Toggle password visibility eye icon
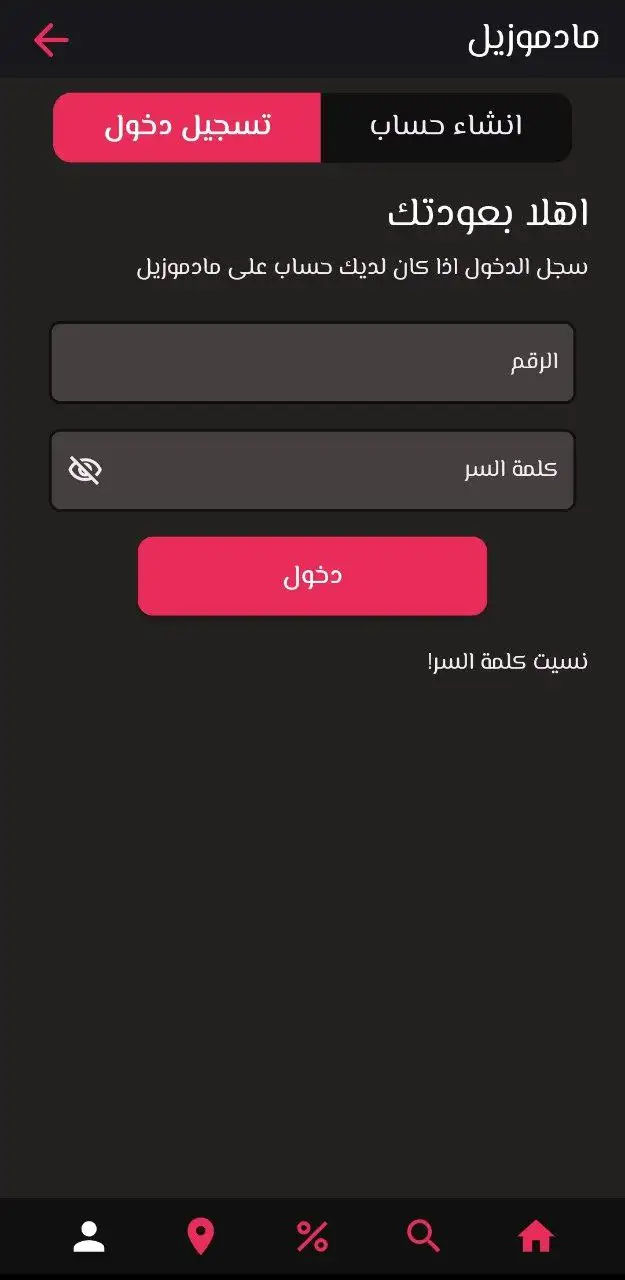625x1280 pixels. click(85, 470)
